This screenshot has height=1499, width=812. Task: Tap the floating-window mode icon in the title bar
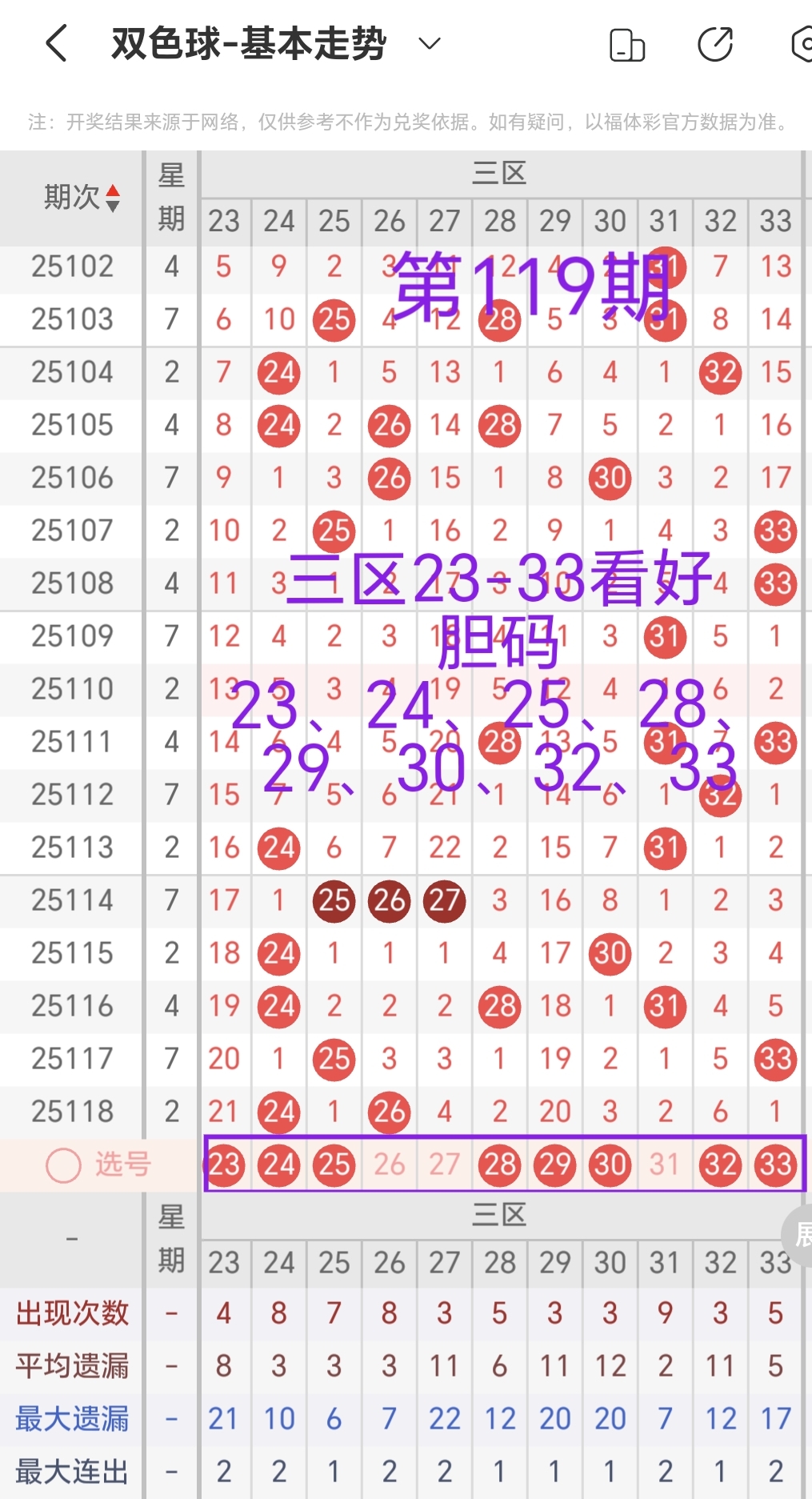pyautogui.click(x=627, y=45)
